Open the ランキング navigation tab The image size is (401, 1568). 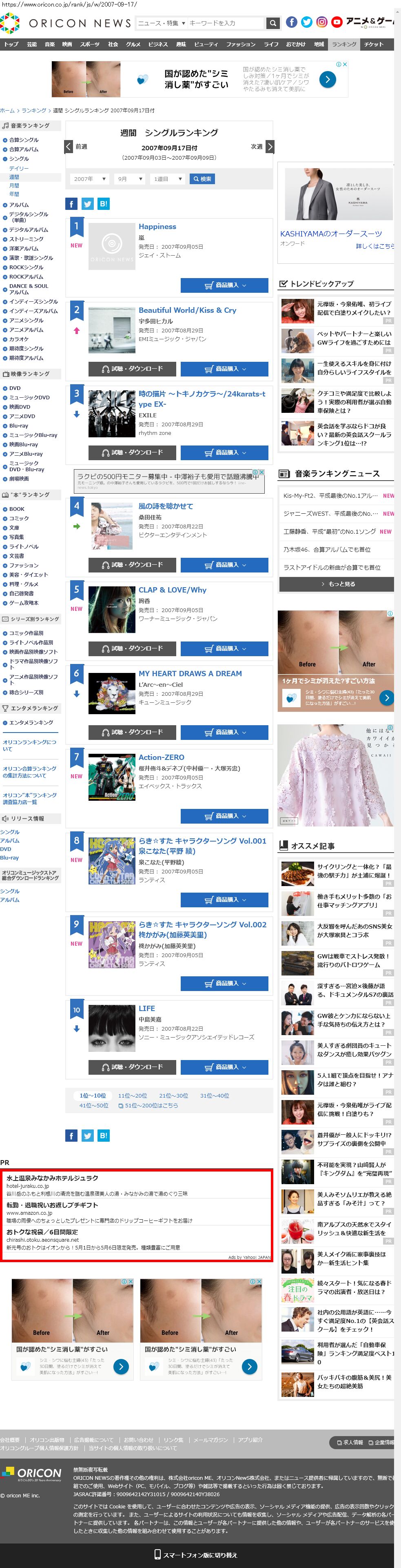pyautogui.click(x=344, y=45)
